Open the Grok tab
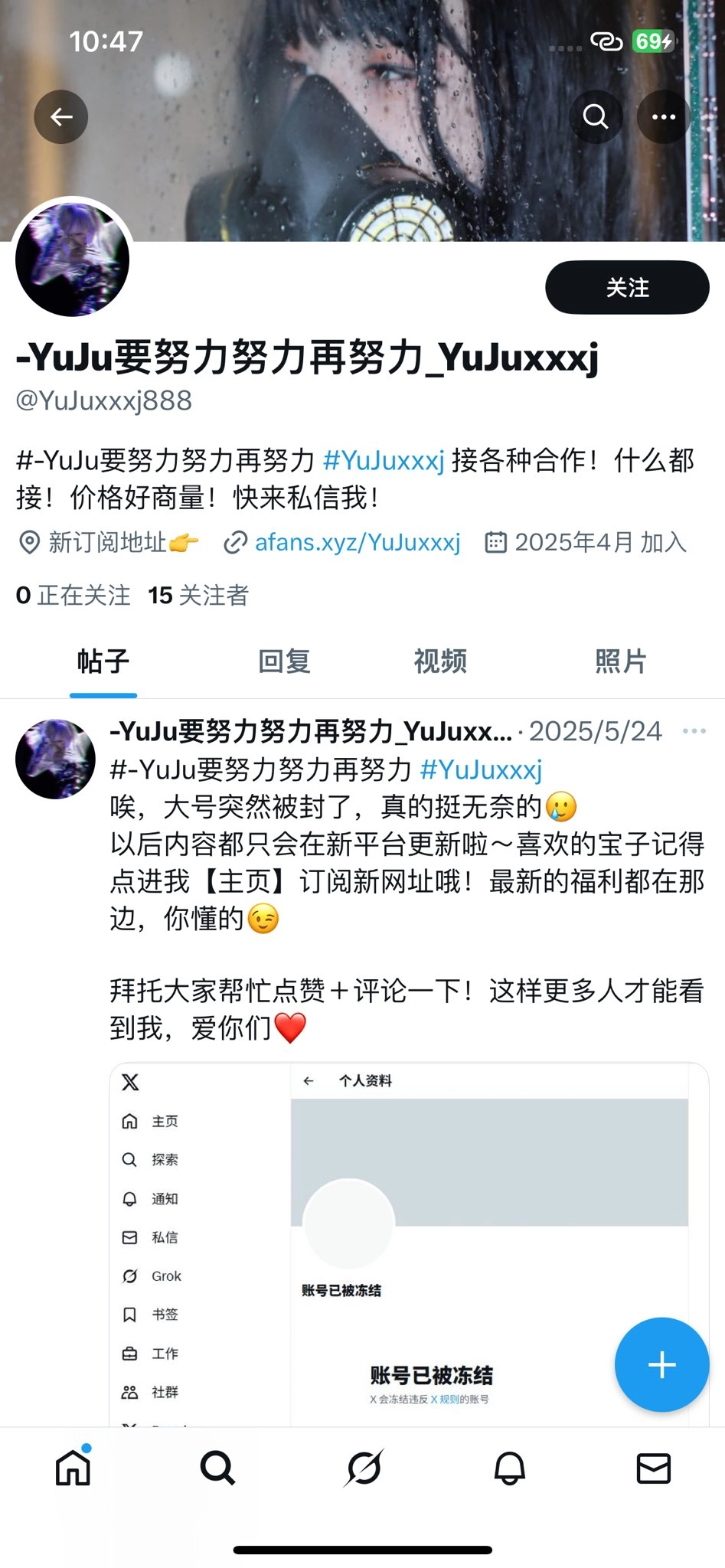The height and width of the screenshot is (1568, 725). tap(364, 1468)
